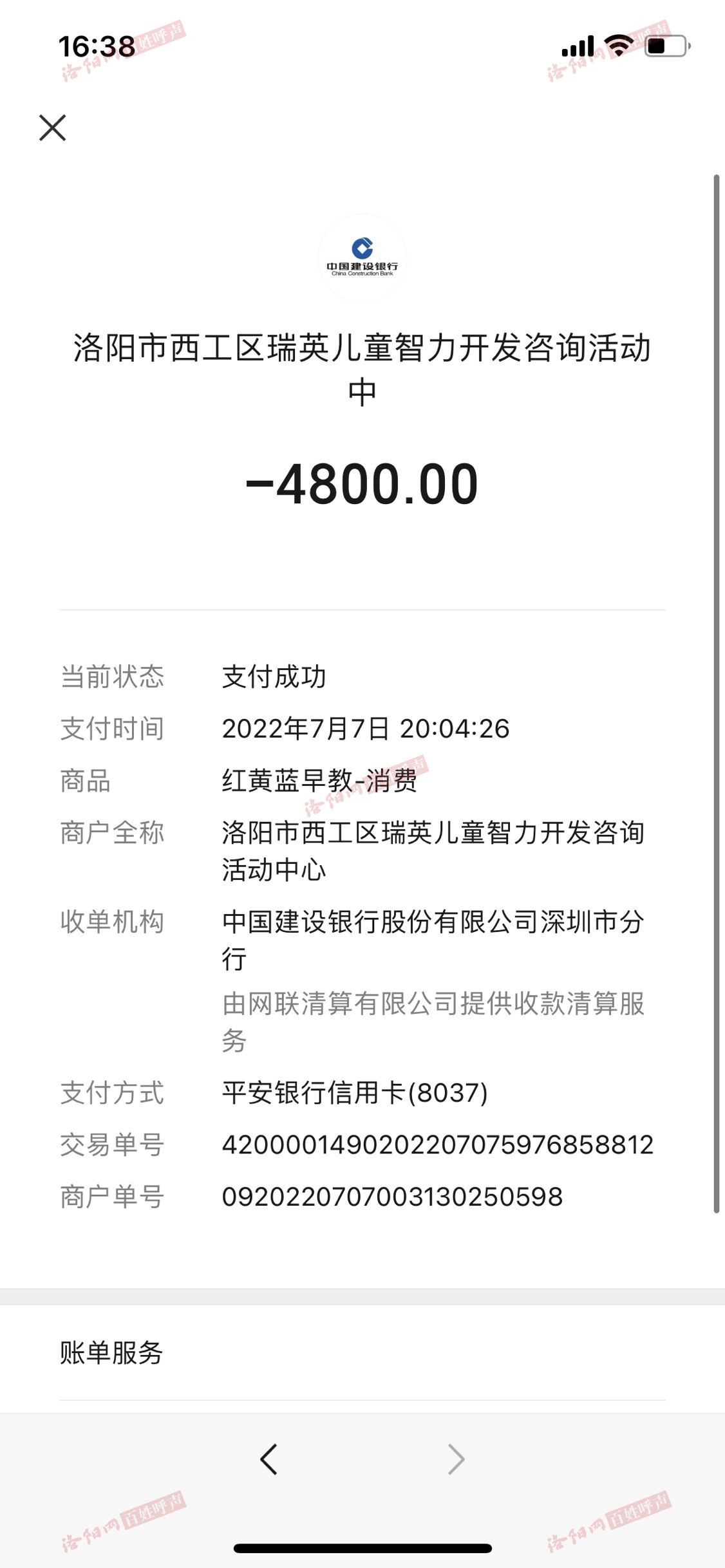The width and height of the screenshot is (725, 1568).
Task: Close the payment detail page
Action: point(52,127)
